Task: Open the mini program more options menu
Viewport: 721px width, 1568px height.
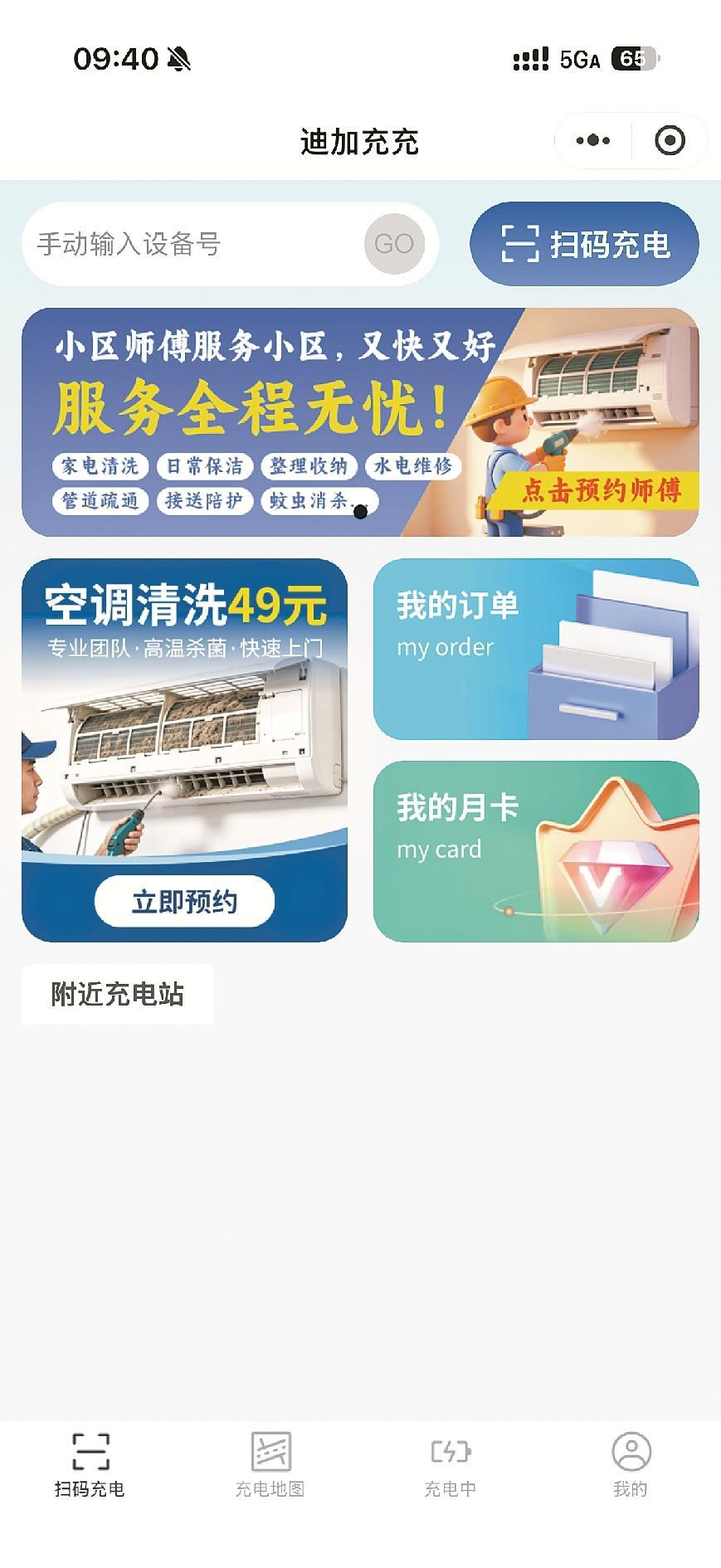Action: (x=593, y=141)
